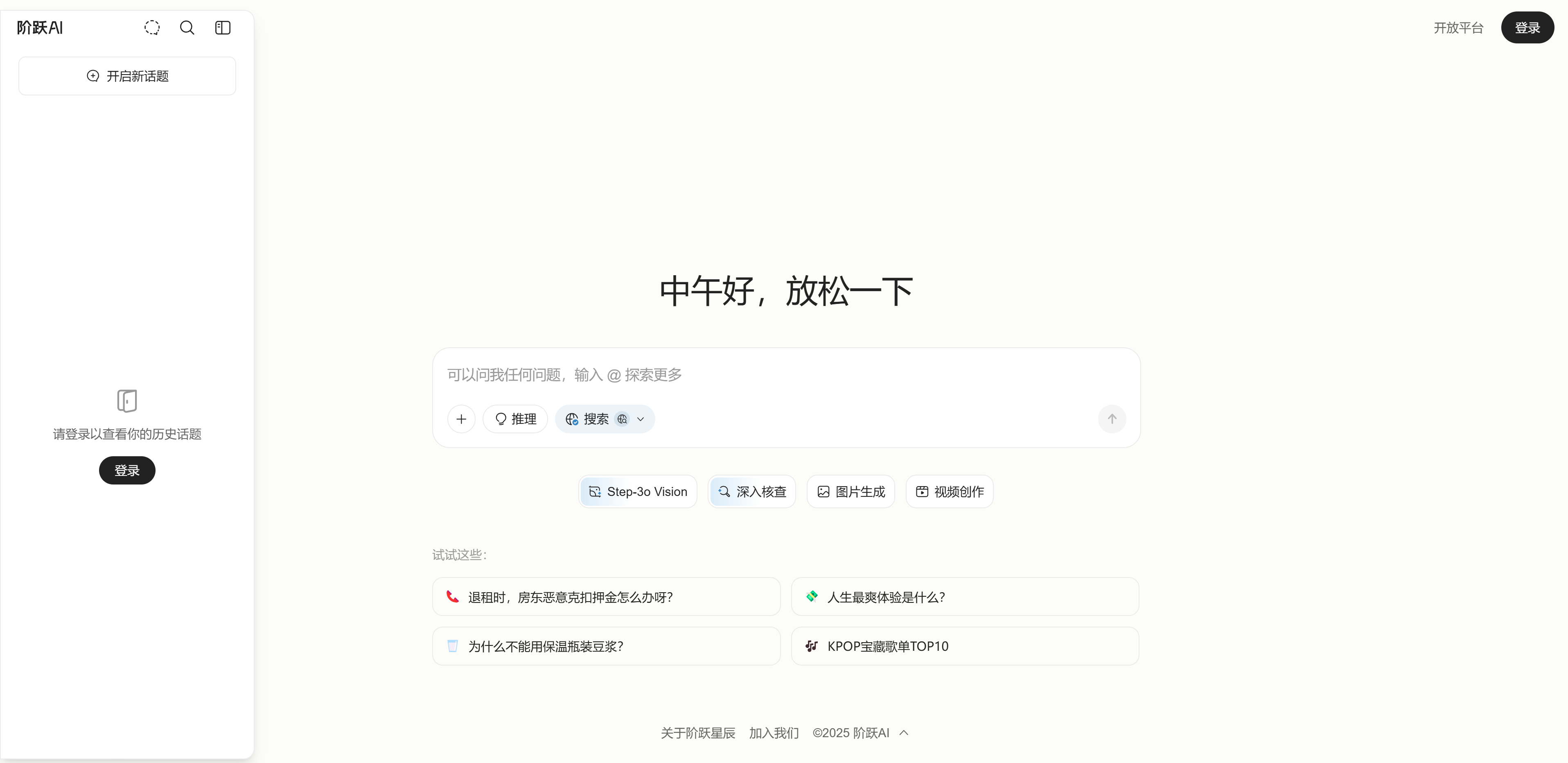The height and width of the screenshot is (763, 1568).
Task: Open 关于阶跃星辰 footer link
Action: 697,733
